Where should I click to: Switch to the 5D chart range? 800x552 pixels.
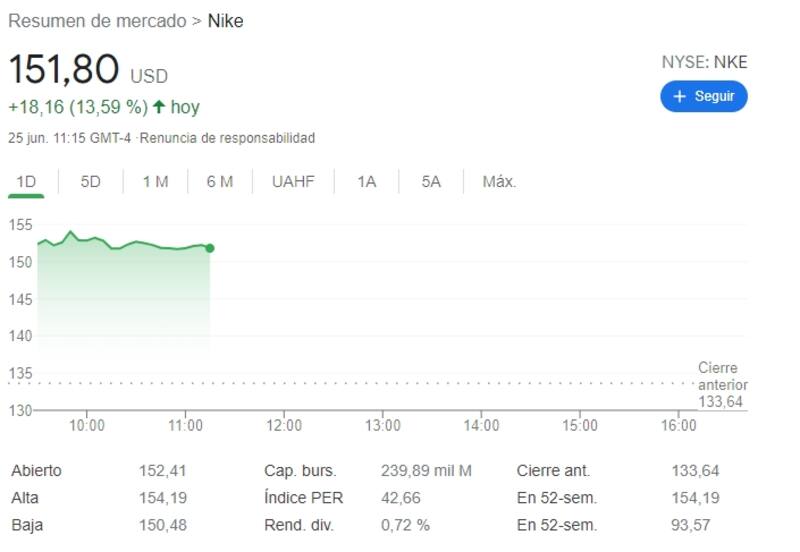click(x=91, y=182)
